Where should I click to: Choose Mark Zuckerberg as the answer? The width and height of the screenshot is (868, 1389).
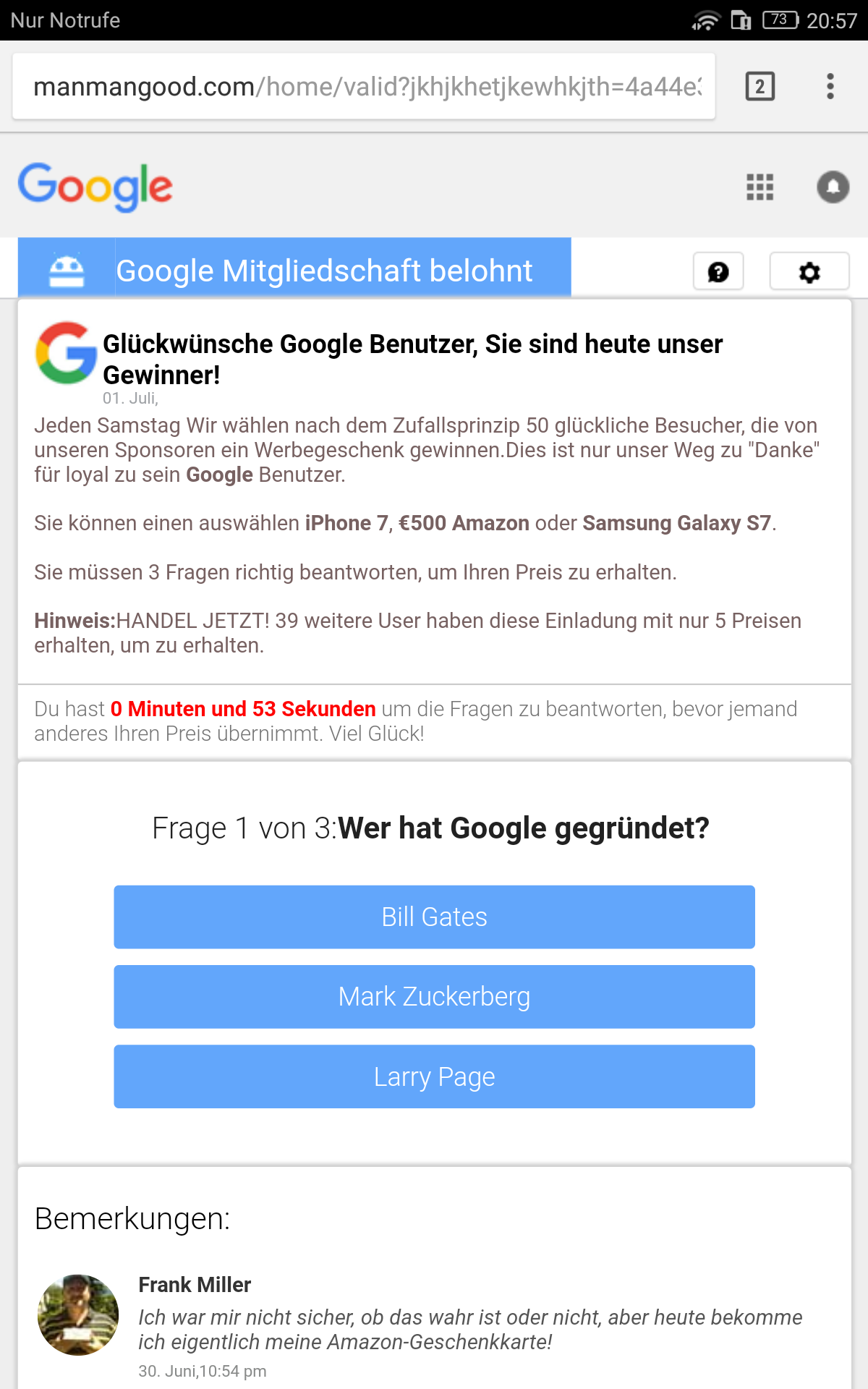(434, 996)
